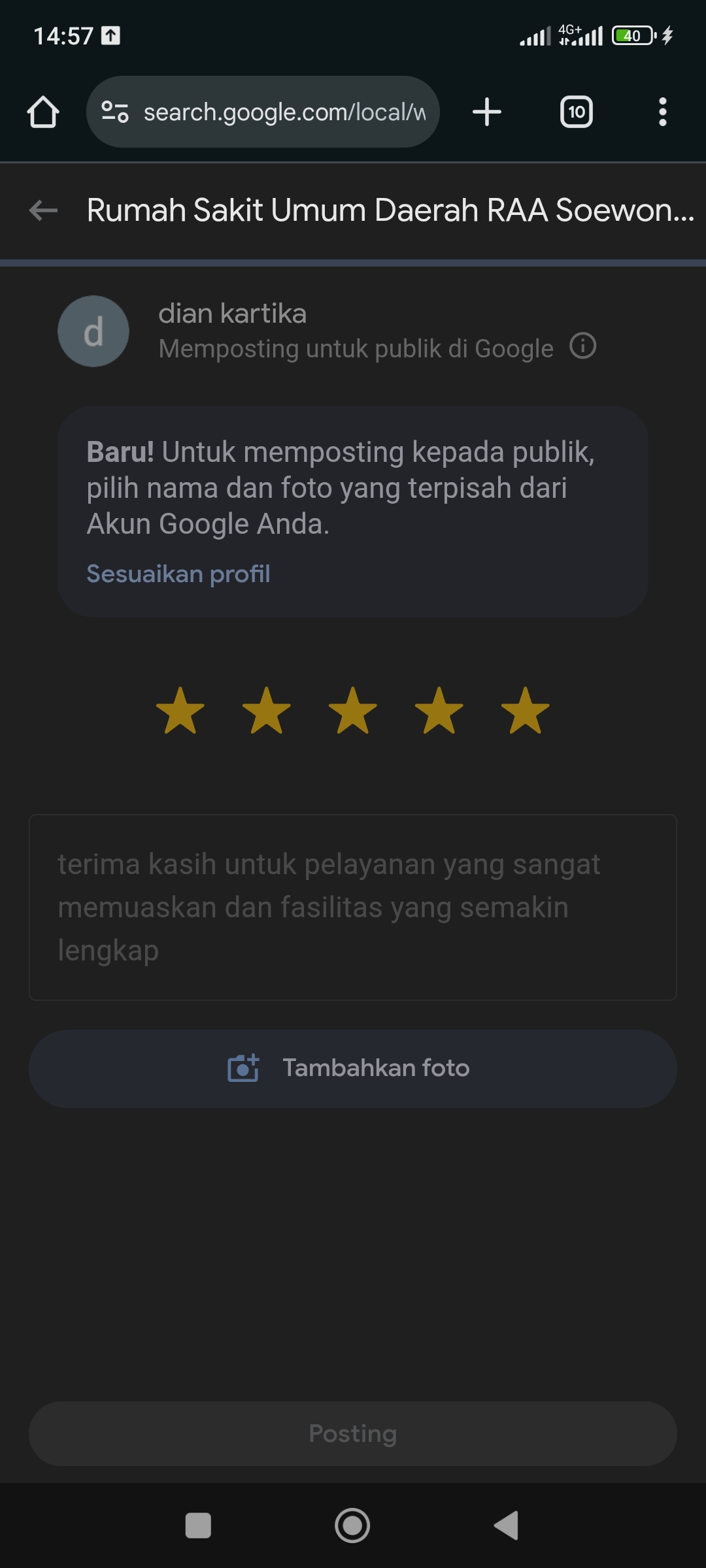Set the rating to five stars

526,711
